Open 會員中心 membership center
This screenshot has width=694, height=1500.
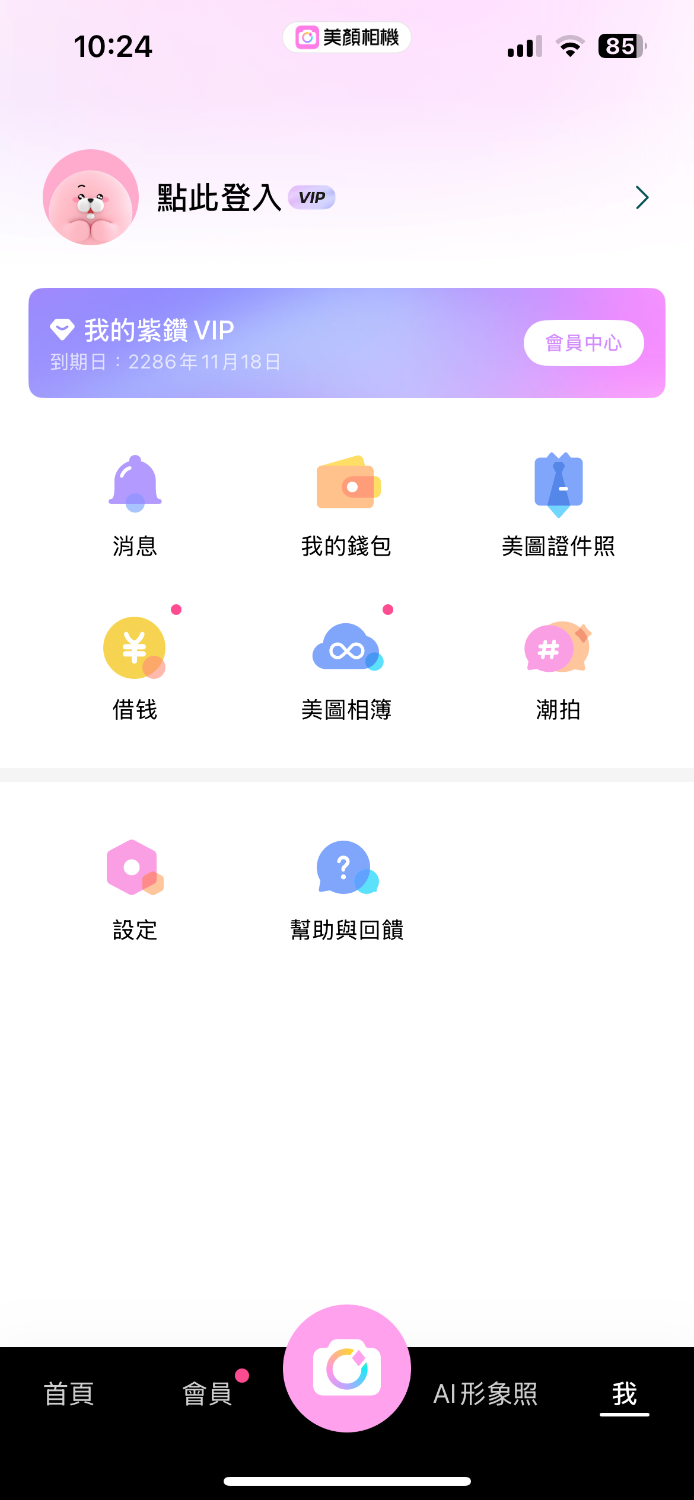click(x=583, y=343)
